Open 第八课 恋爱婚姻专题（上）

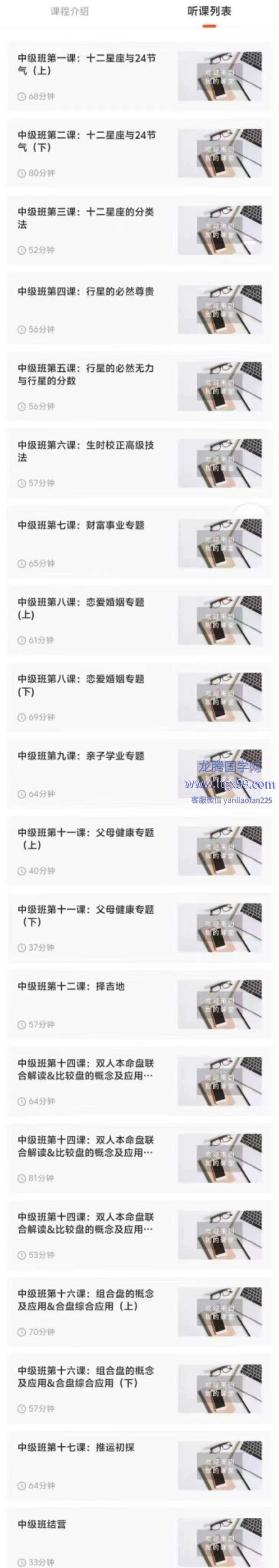[x=82, y=608]
